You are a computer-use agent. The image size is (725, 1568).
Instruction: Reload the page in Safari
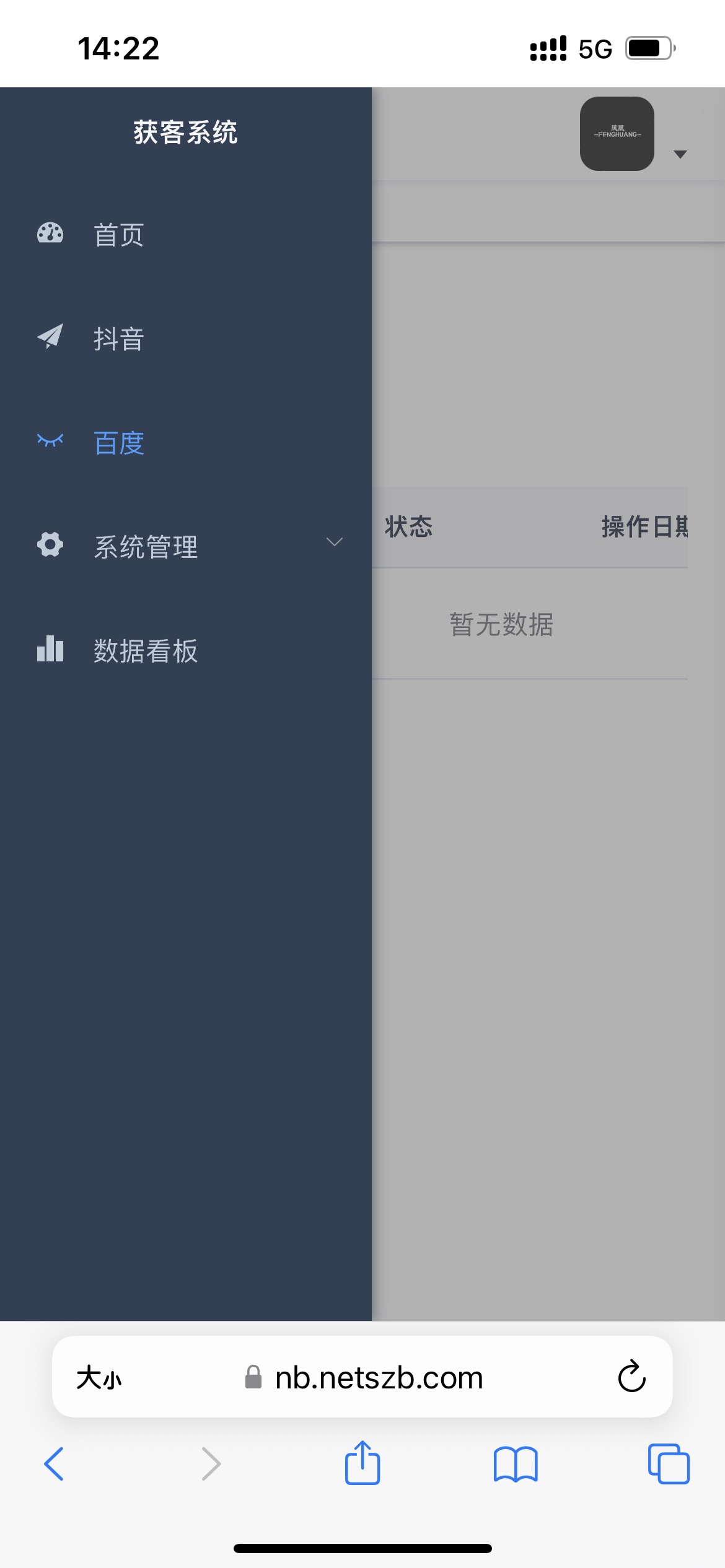[x=631, y=1377]
